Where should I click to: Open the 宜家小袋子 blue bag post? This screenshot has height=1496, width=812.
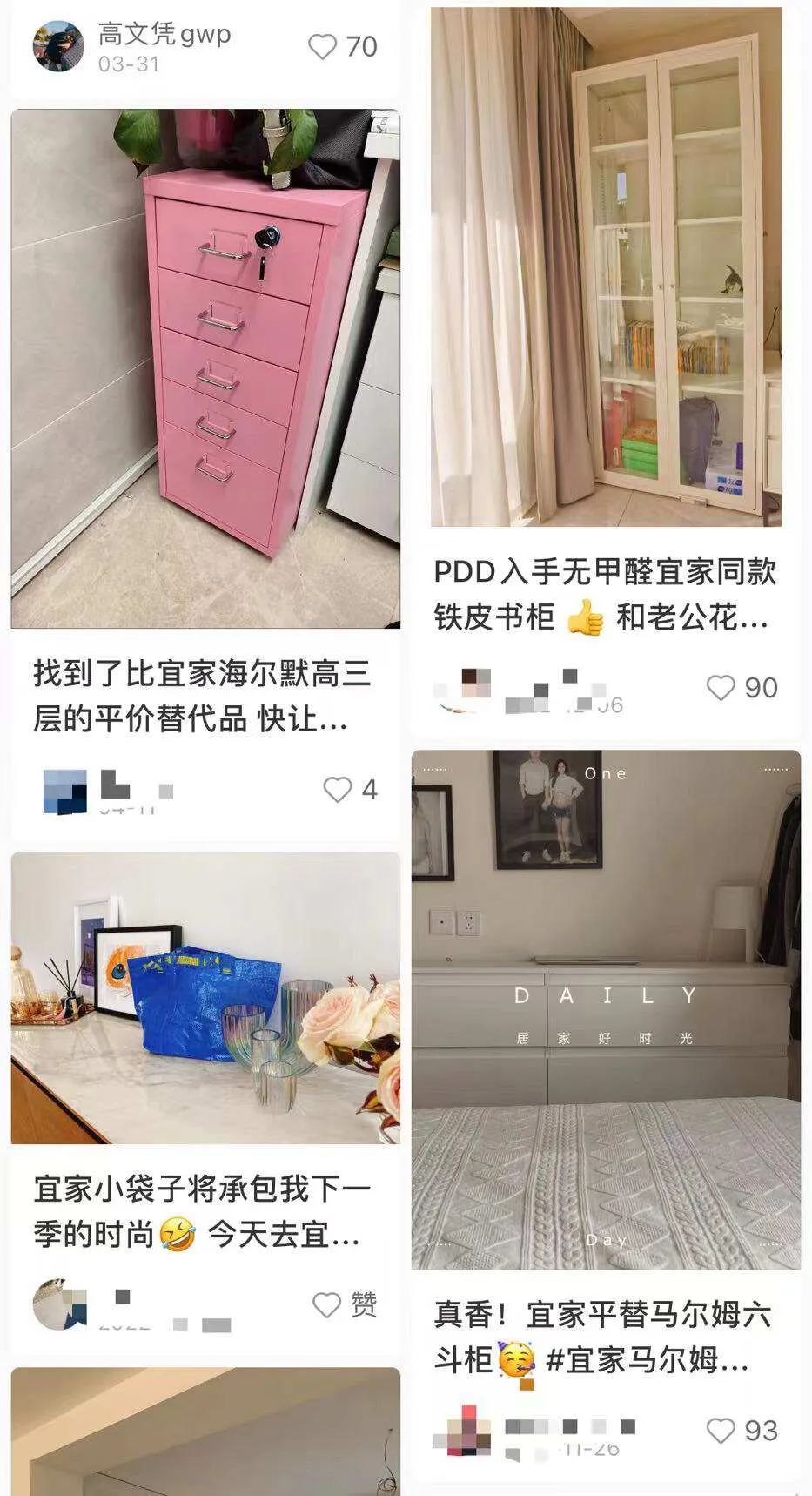coord(205,998)
